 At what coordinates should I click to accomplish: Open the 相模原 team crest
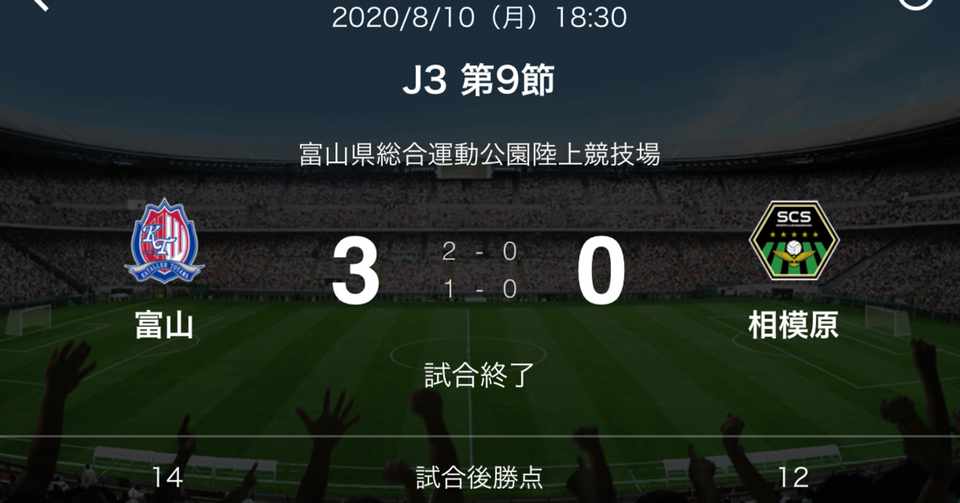click(x=794, y=241)
